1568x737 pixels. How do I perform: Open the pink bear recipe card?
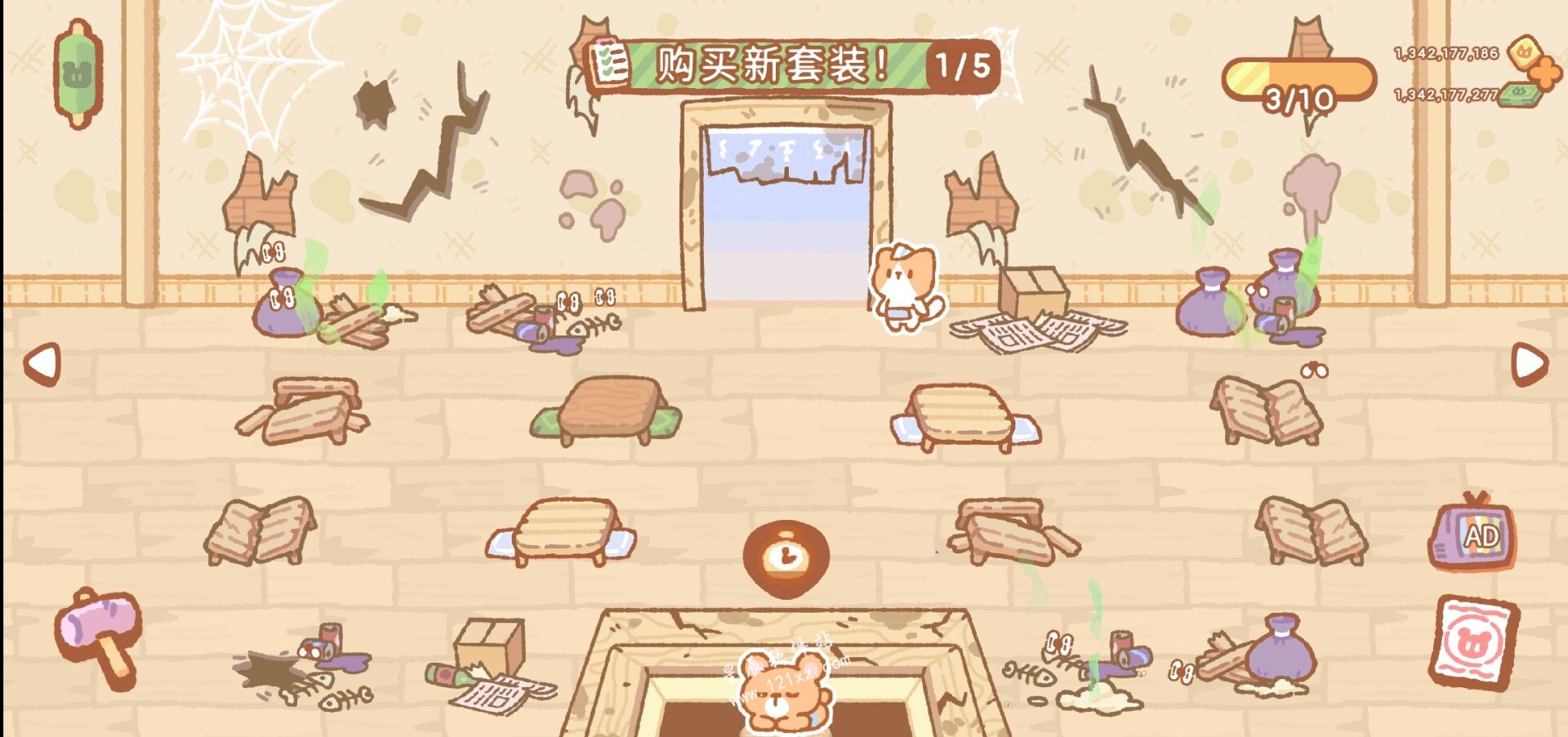[x=1474, y=643]
